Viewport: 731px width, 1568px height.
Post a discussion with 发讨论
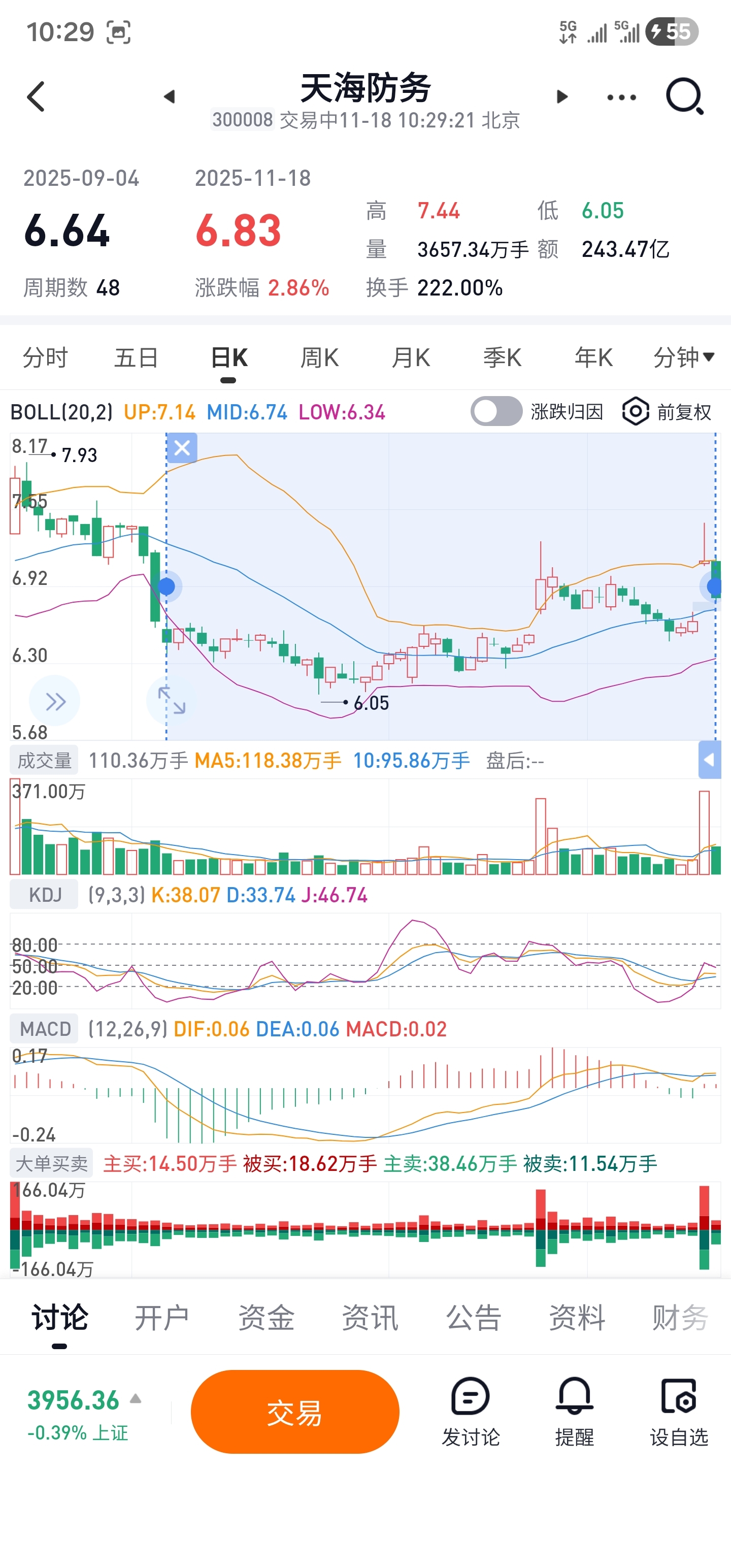[x=471, y=1412]
